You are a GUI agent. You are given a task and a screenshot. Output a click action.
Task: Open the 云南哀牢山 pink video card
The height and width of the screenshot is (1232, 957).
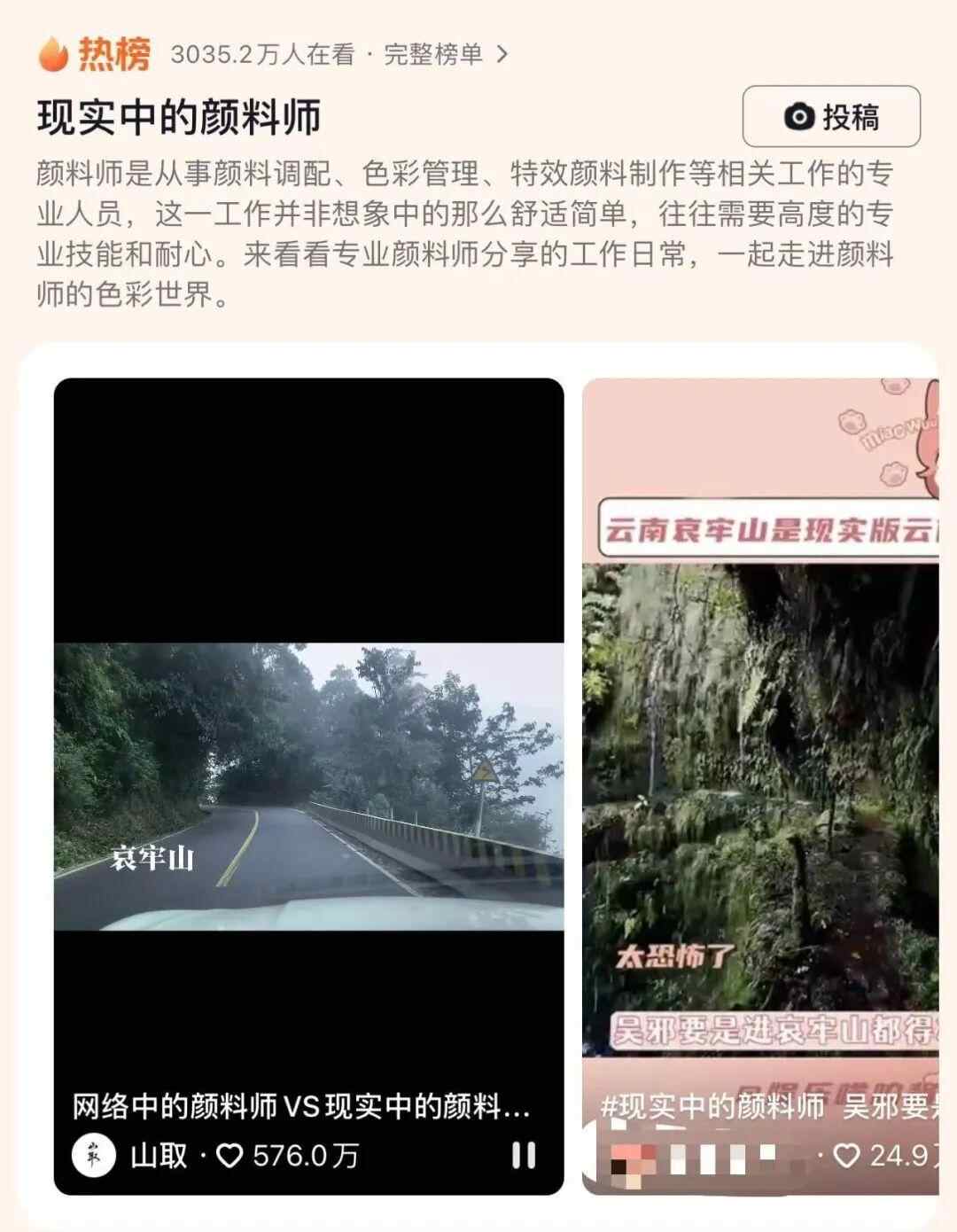coord(760,753)
